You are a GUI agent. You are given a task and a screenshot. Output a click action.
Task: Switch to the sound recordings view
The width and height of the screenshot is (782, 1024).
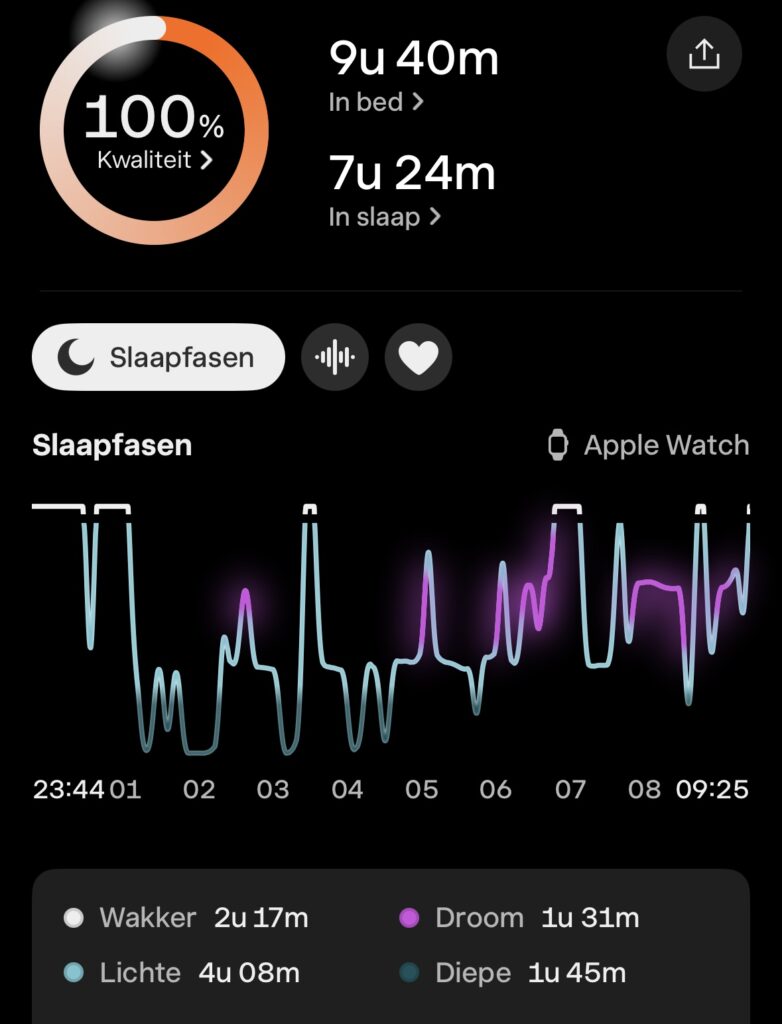coord(335,357)
